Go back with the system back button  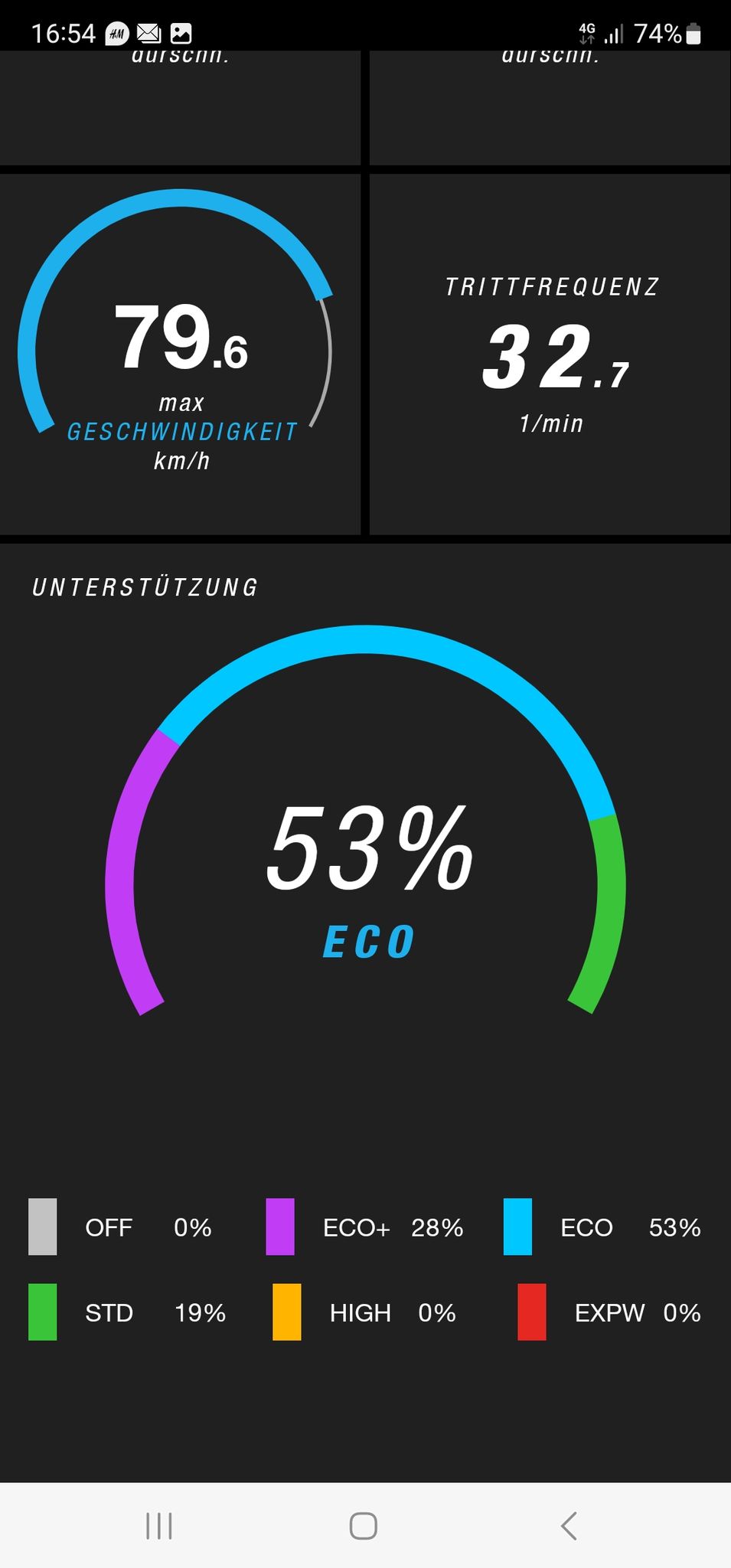569,1525
